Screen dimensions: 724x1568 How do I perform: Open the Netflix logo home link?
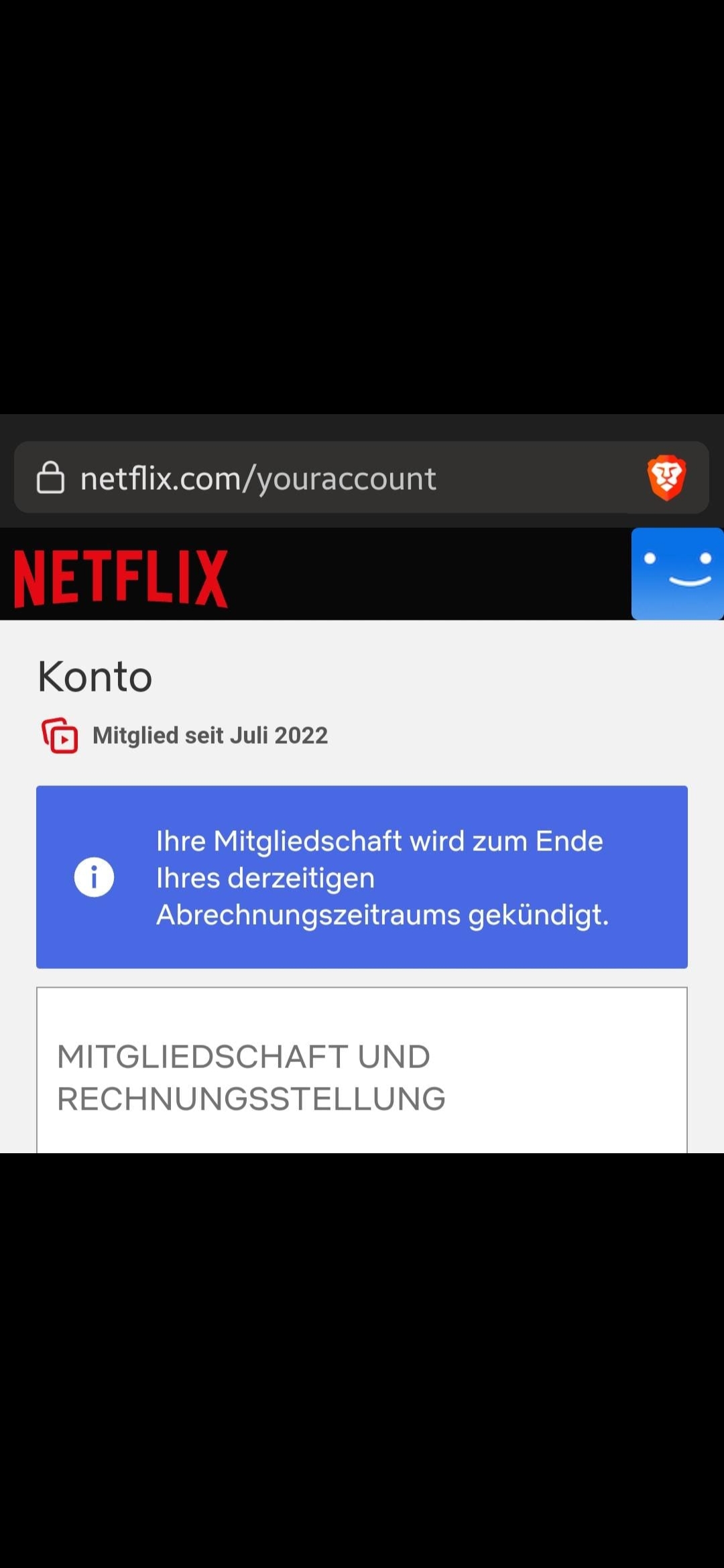coord(121,578)
